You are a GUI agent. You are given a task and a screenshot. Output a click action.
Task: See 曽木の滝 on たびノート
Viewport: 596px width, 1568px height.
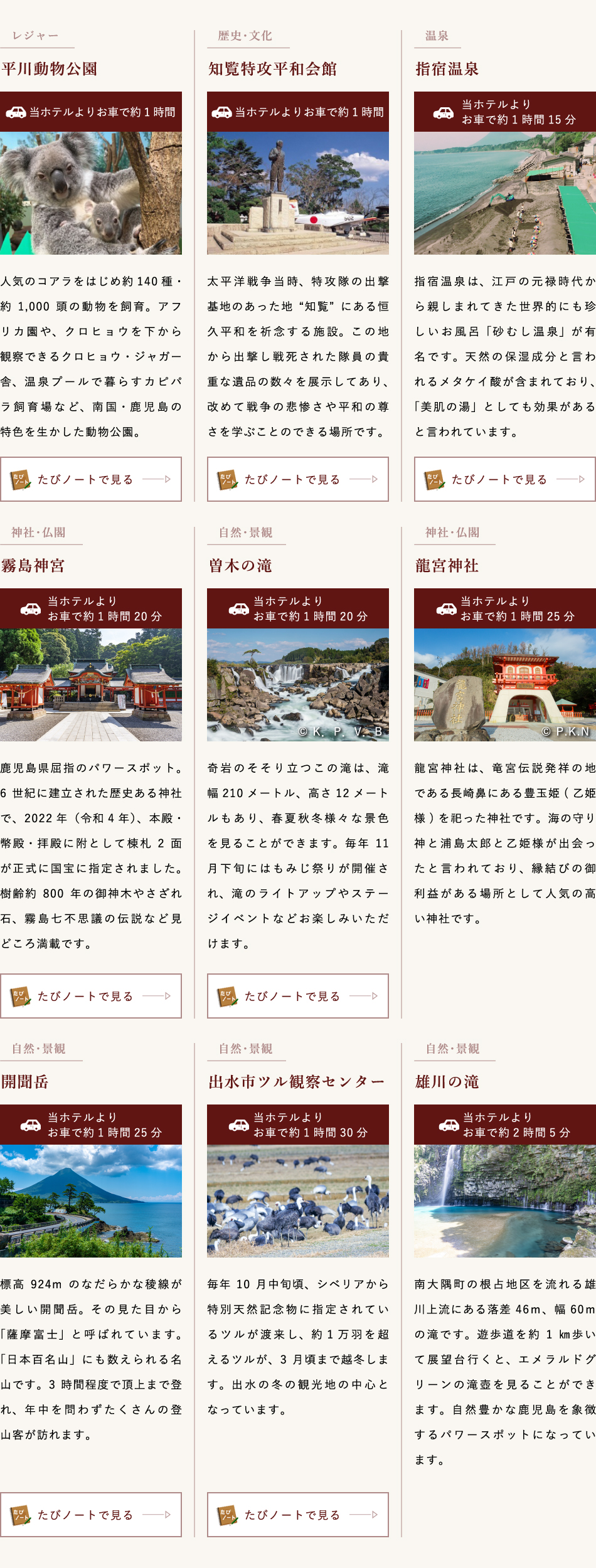[298, 996]
